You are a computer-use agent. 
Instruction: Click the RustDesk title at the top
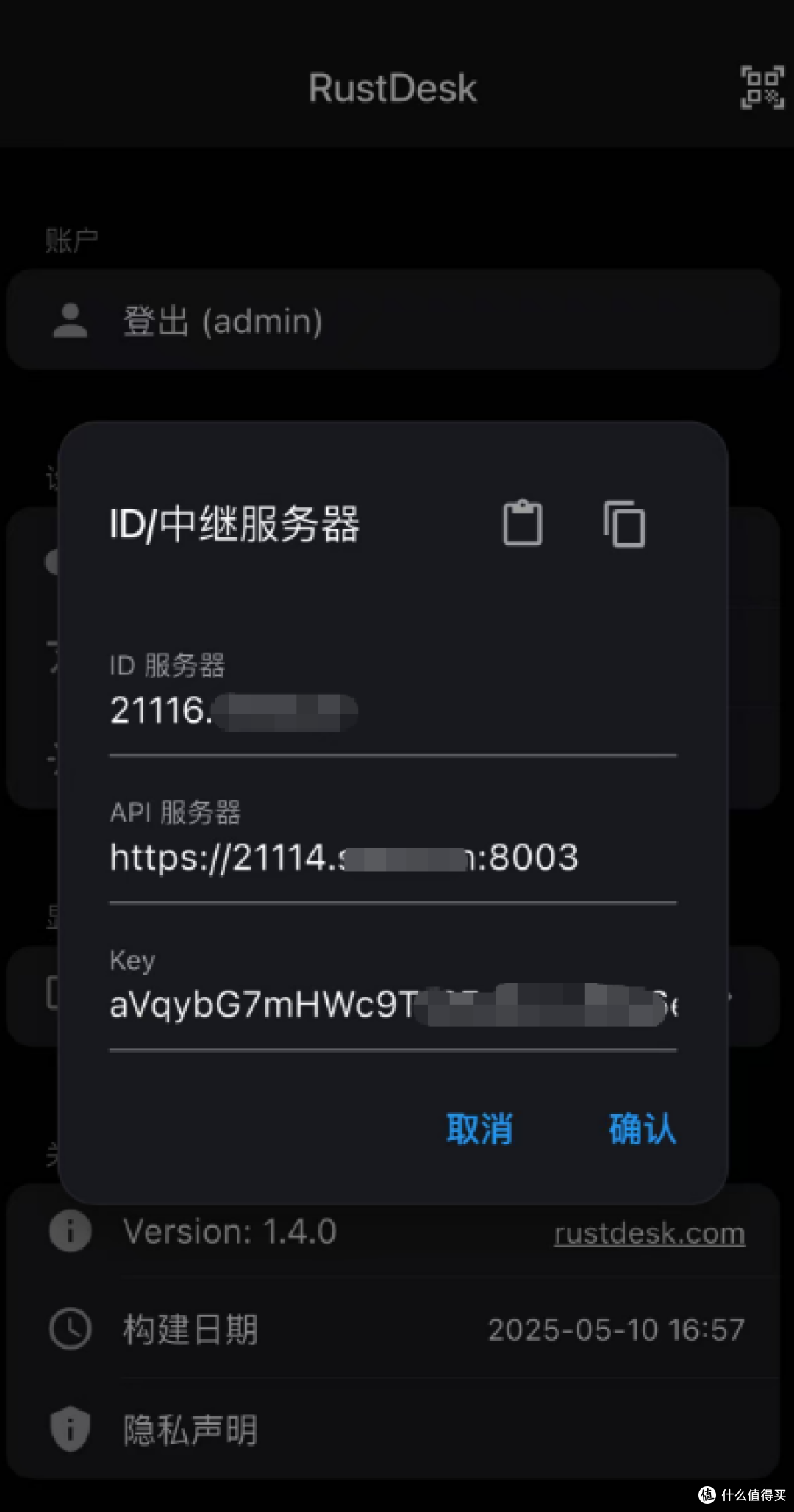392,87
